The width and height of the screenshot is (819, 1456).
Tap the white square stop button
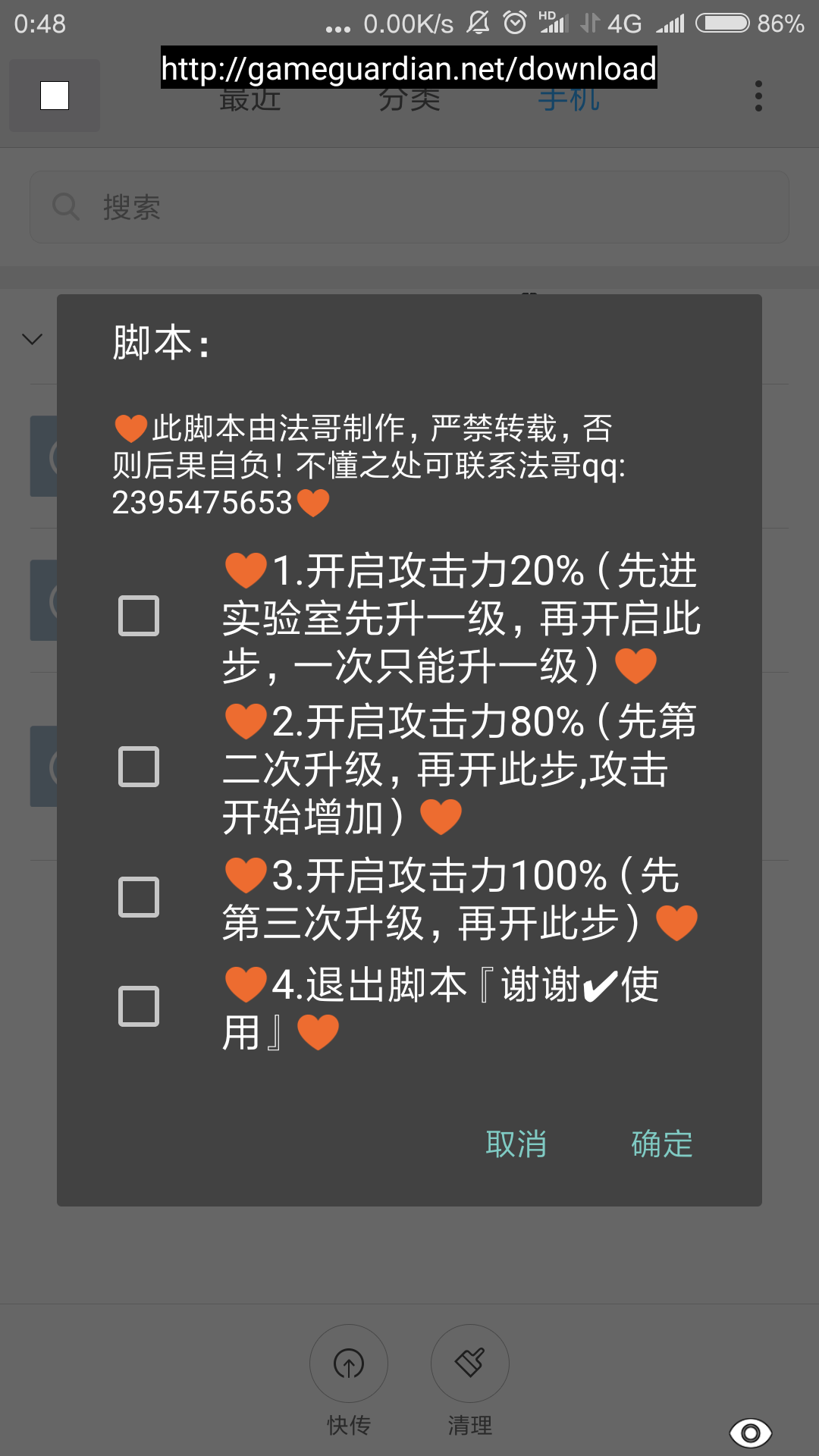(55, 96)
